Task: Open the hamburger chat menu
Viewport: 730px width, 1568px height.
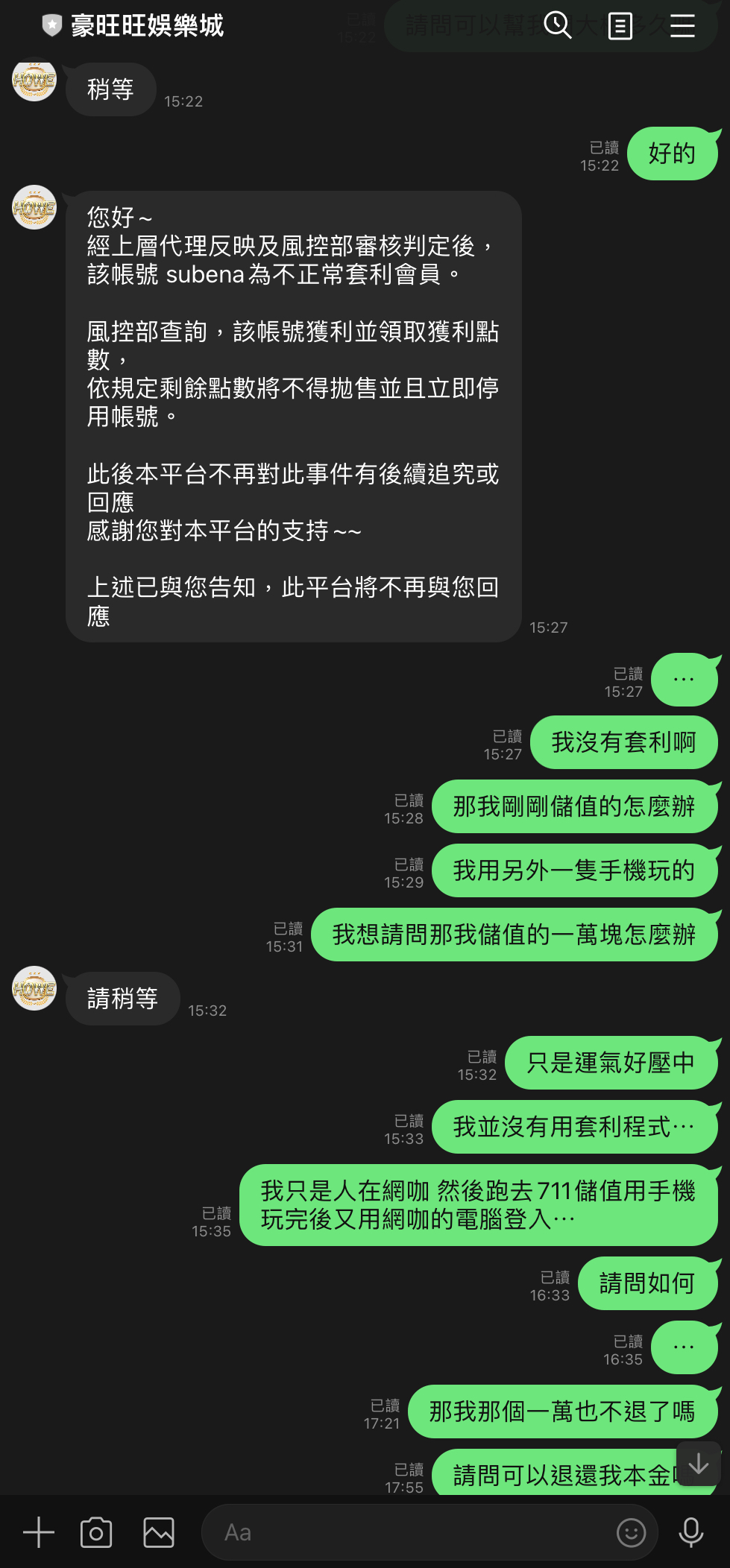Action: tap(682, 25)
